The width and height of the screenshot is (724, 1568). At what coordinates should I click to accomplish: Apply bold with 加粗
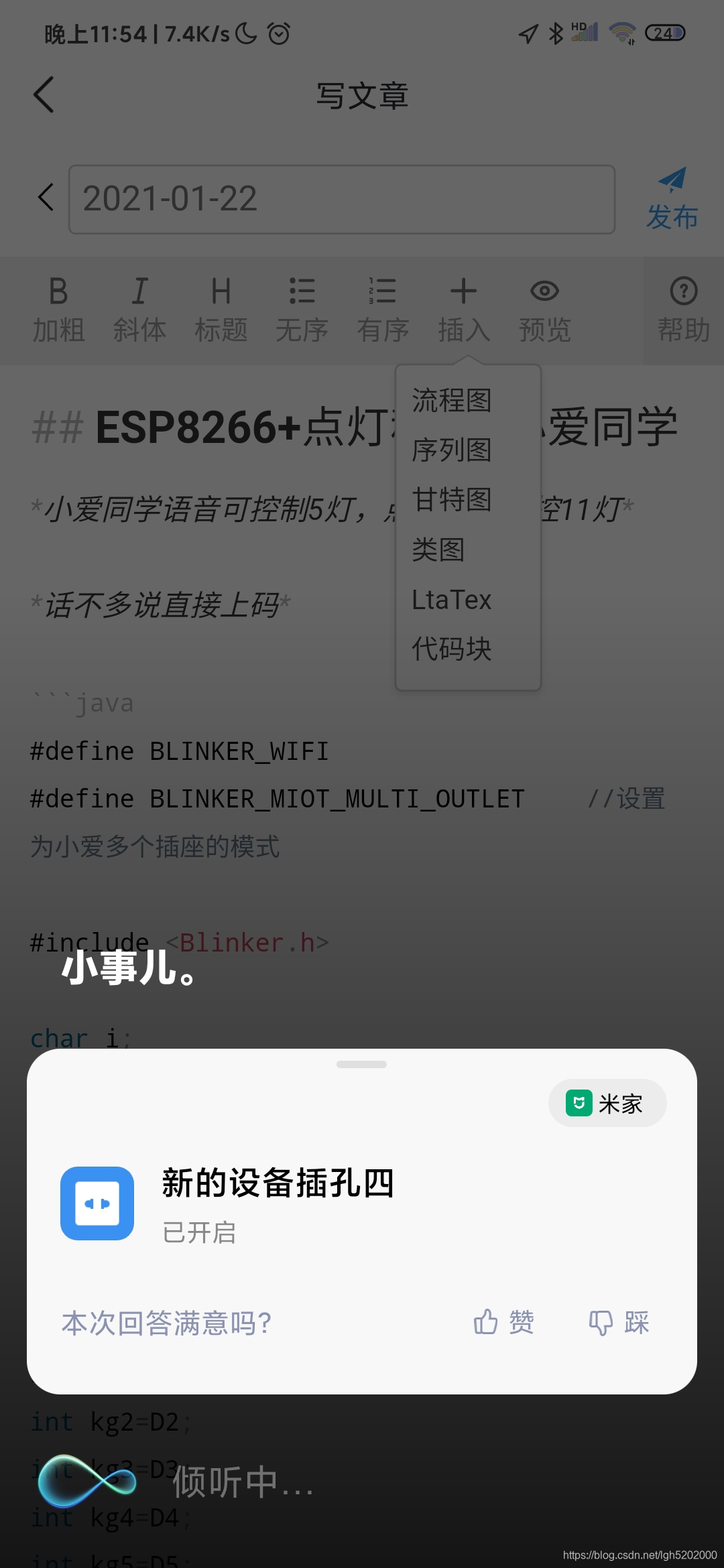pos(59,310)
